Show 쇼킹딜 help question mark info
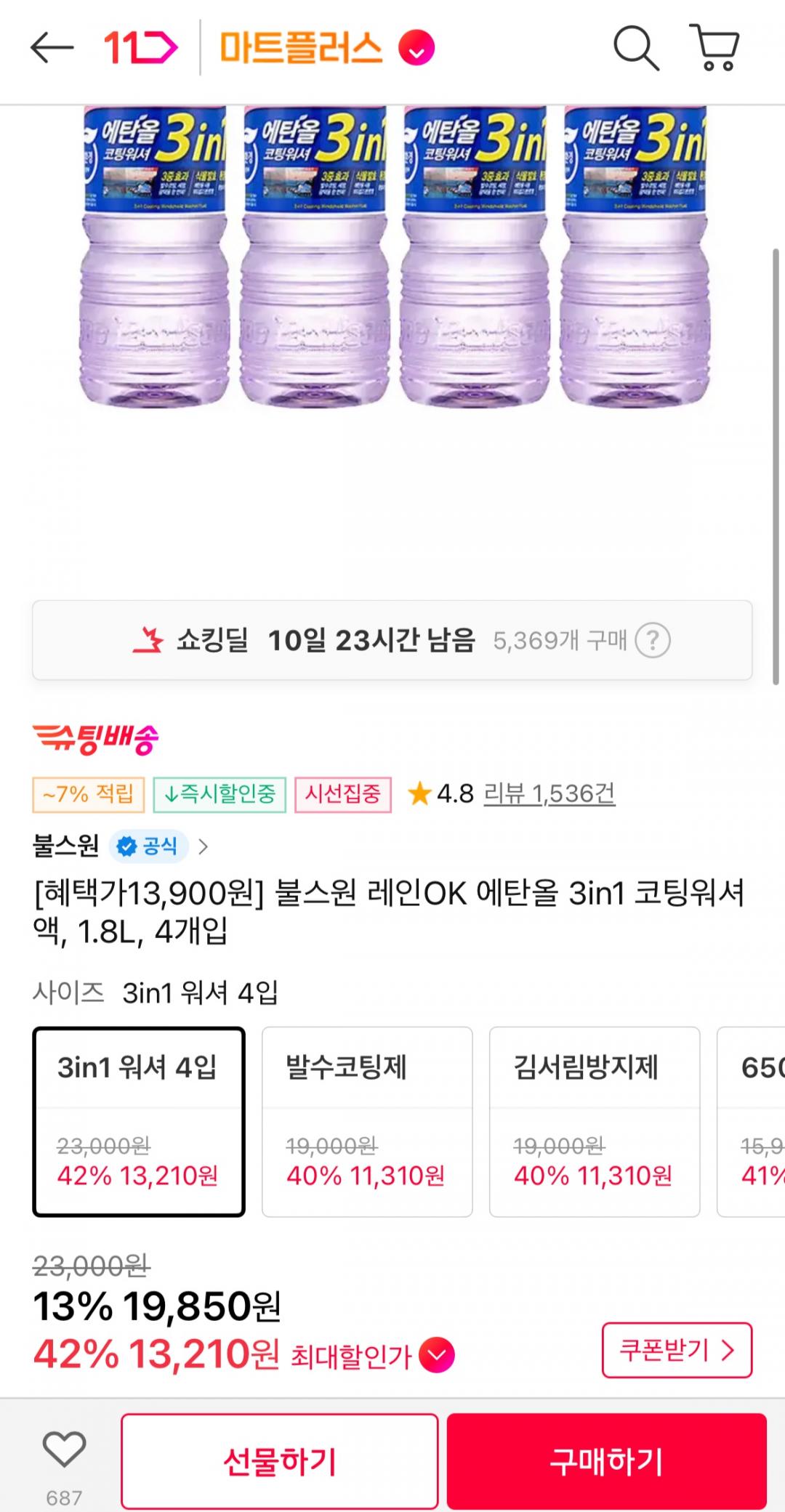The image size is (785, 1512). pyautogui.click(x=652, y=641)
